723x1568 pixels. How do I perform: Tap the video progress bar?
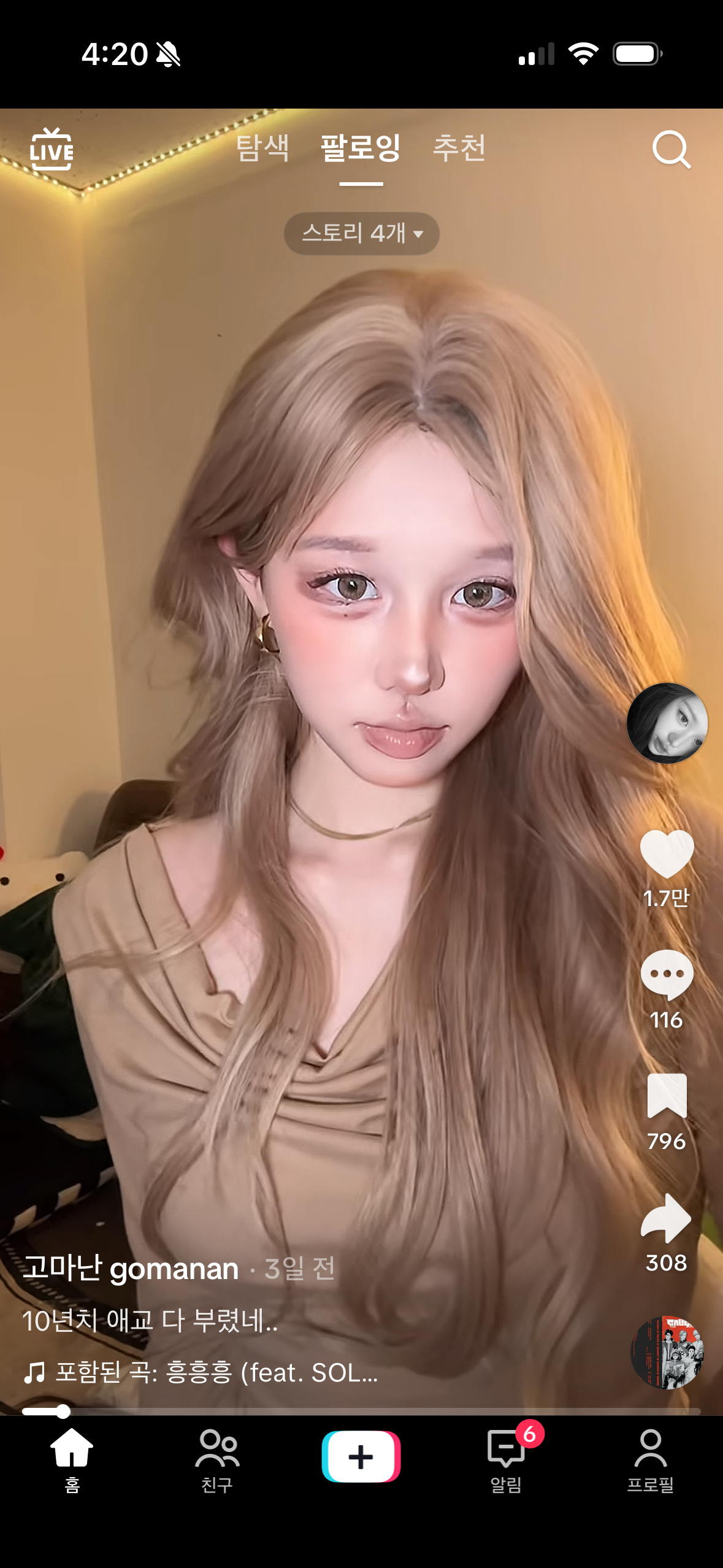coord(361,1411)
